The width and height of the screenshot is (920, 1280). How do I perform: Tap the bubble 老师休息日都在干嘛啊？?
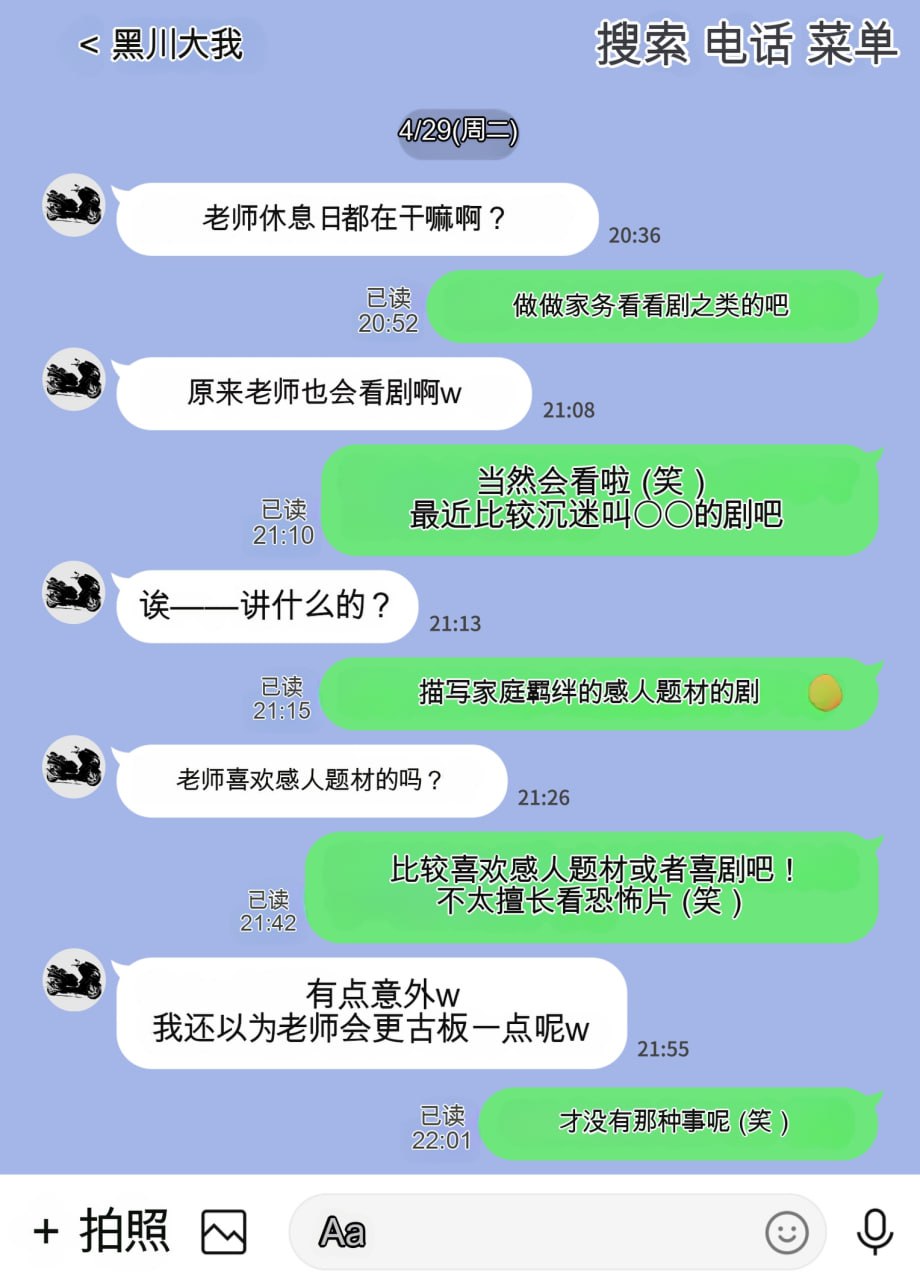(355, 216)
